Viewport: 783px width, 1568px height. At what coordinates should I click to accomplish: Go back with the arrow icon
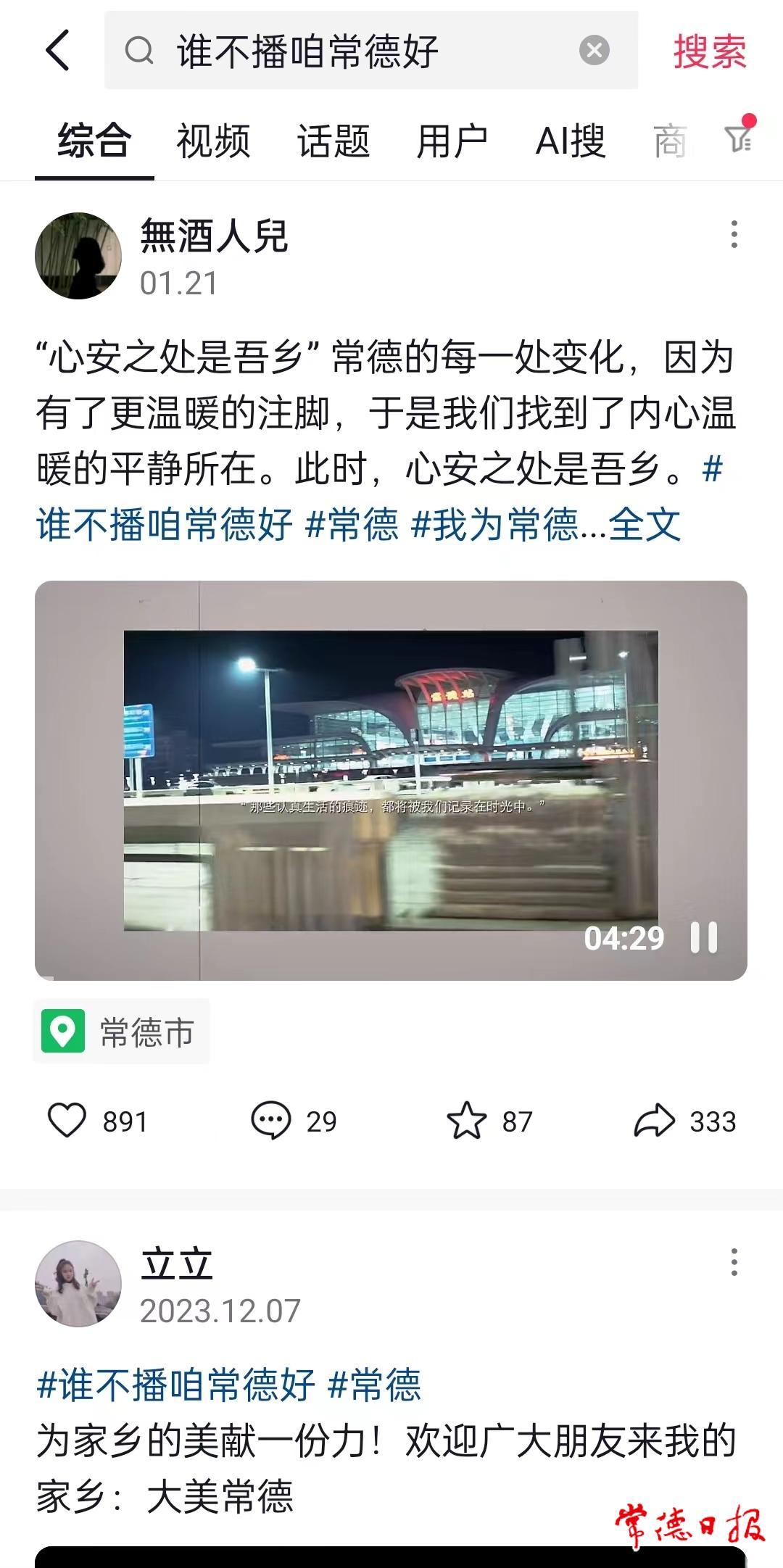point(58,51)
